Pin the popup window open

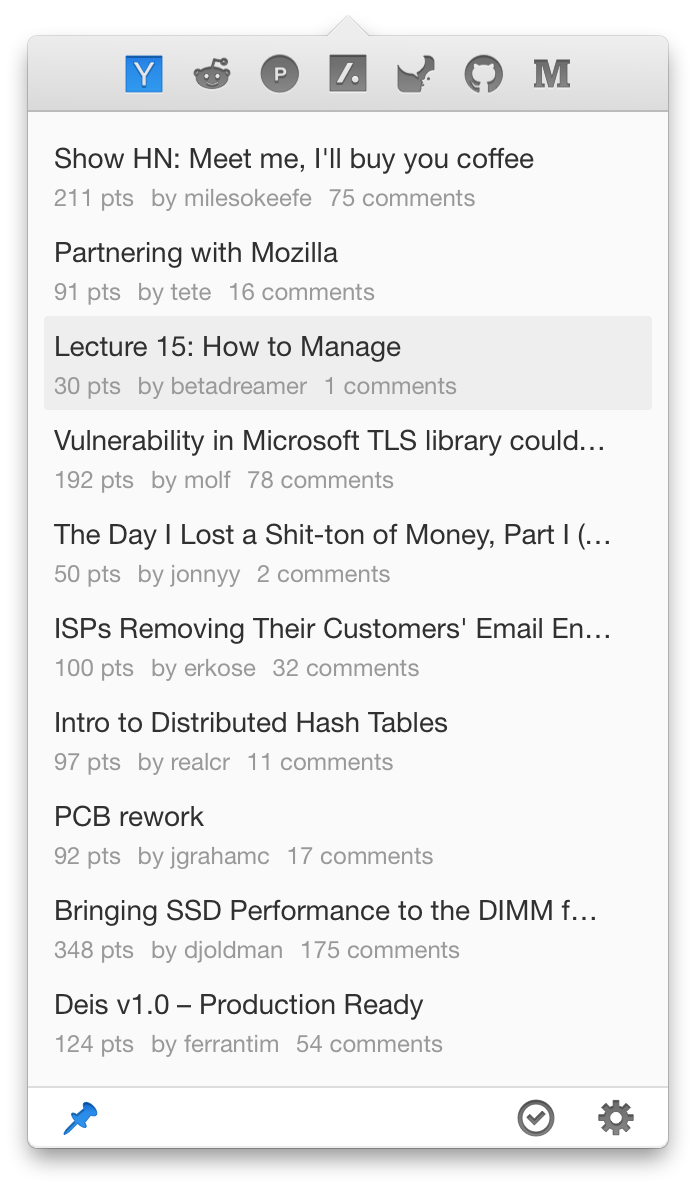(x=80, y=1118)
